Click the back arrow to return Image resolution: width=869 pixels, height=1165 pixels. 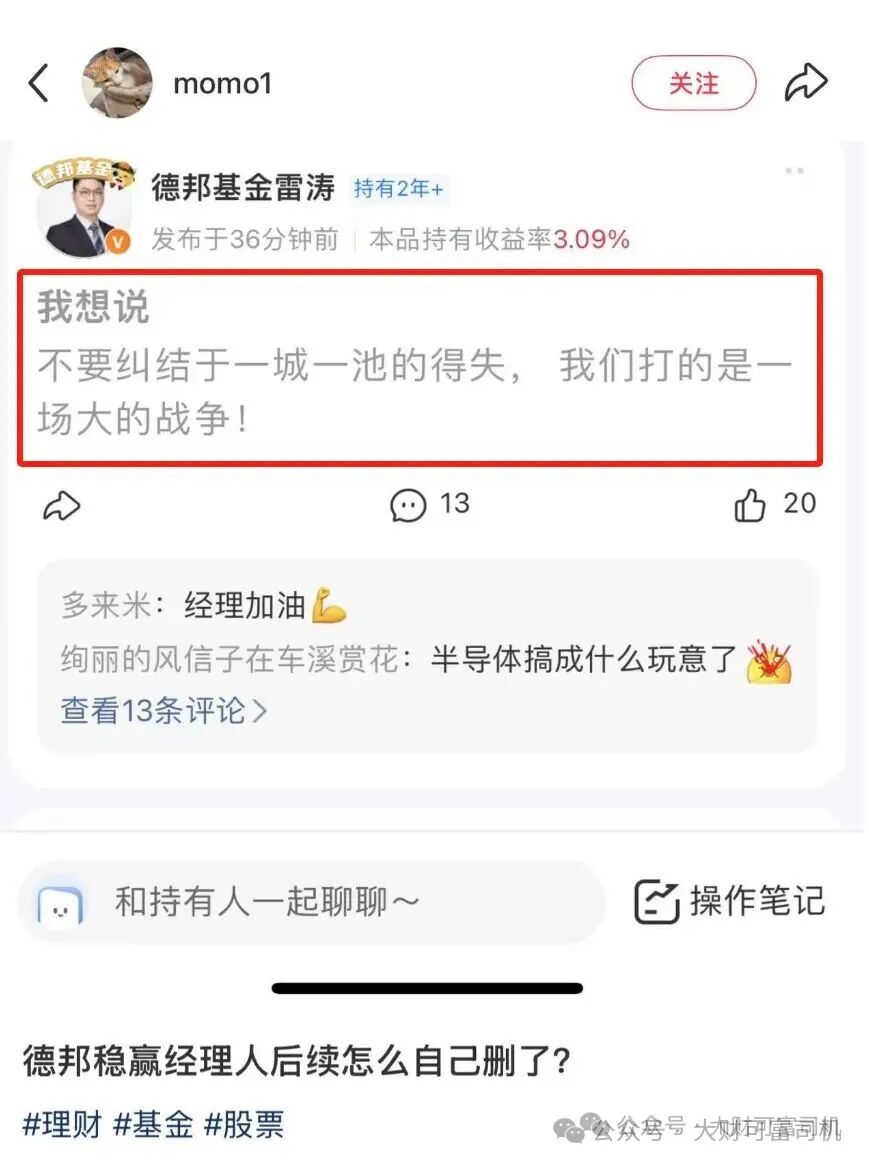[37, 83]
